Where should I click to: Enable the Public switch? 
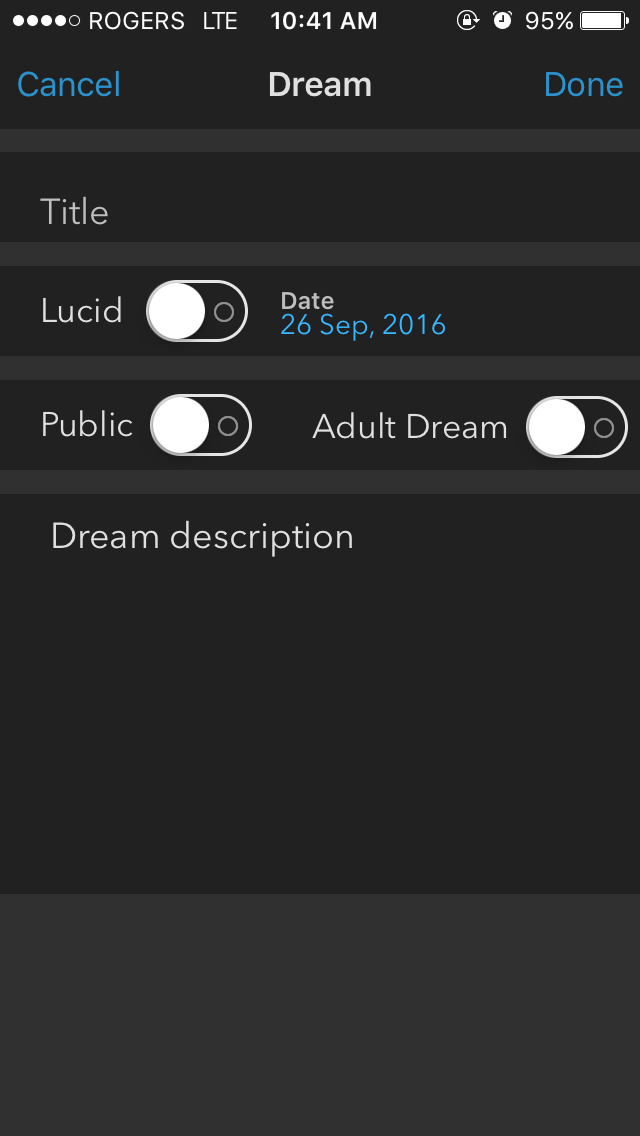[x=201, y=426]
